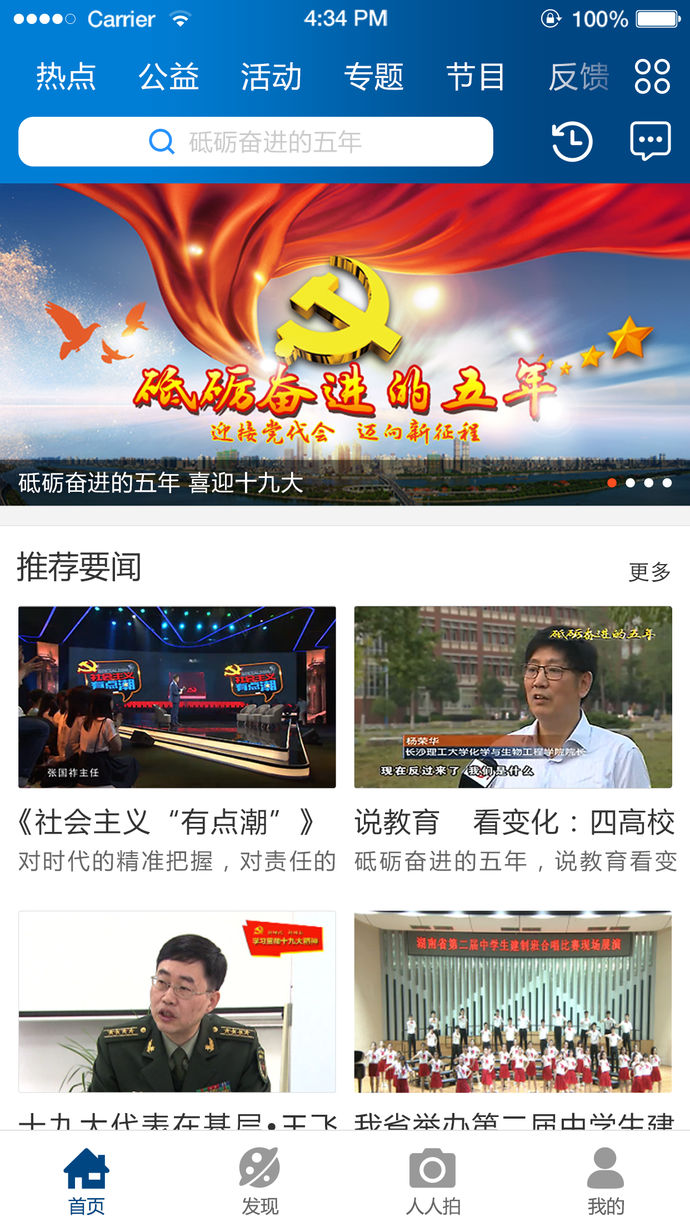Tap the search box showing 砥砺奋进的五年
The height and width of the screenshot is (1227, 690).
click(255, 142)
